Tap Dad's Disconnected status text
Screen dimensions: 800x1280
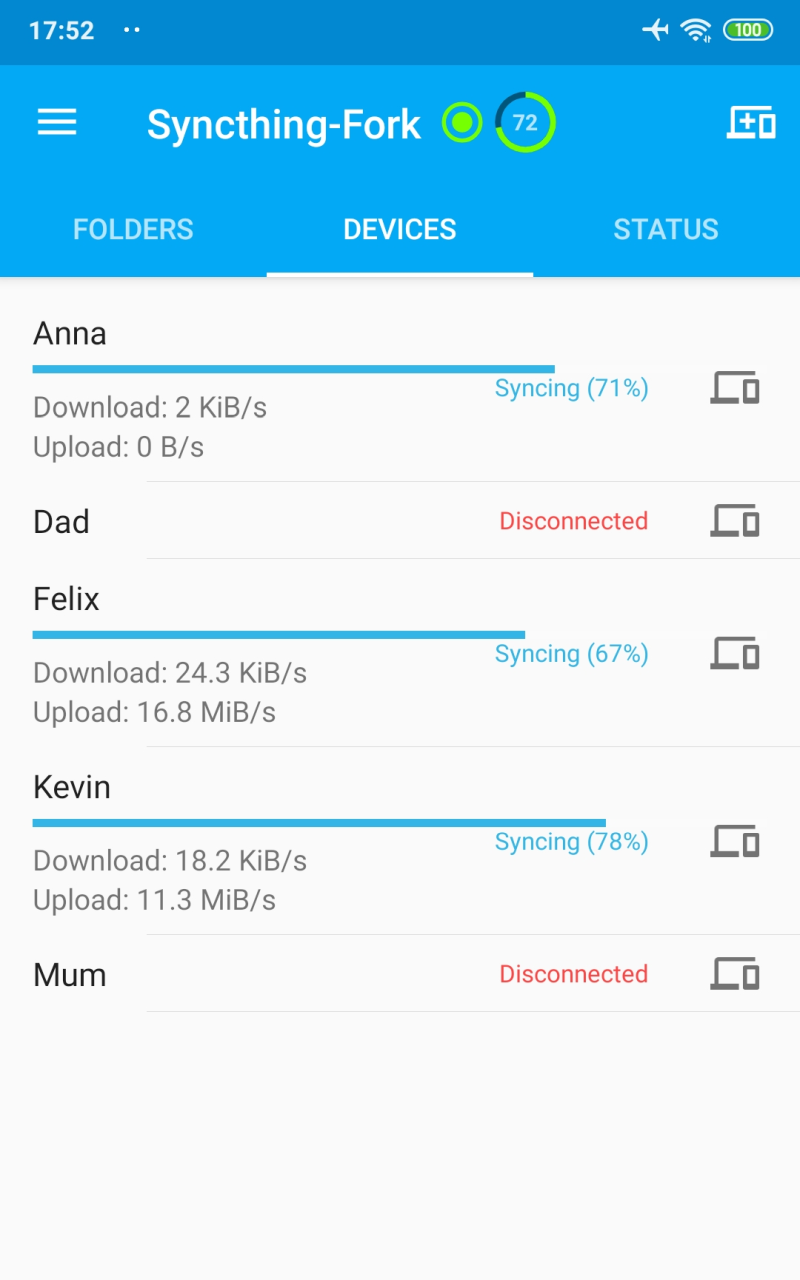point(573,520)
